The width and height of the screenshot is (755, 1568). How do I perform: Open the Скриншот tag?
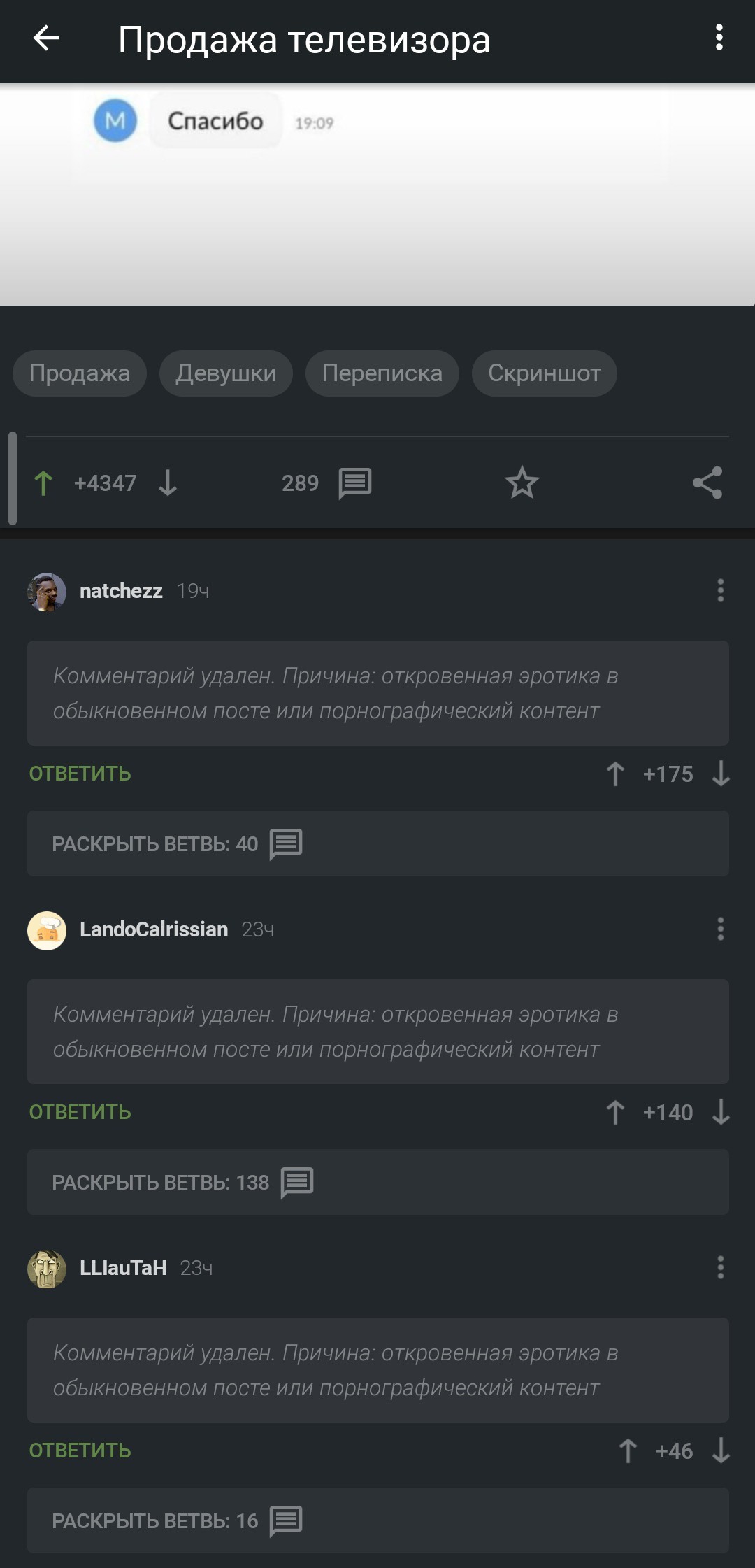pyautogui.click(x=544, y=373)
